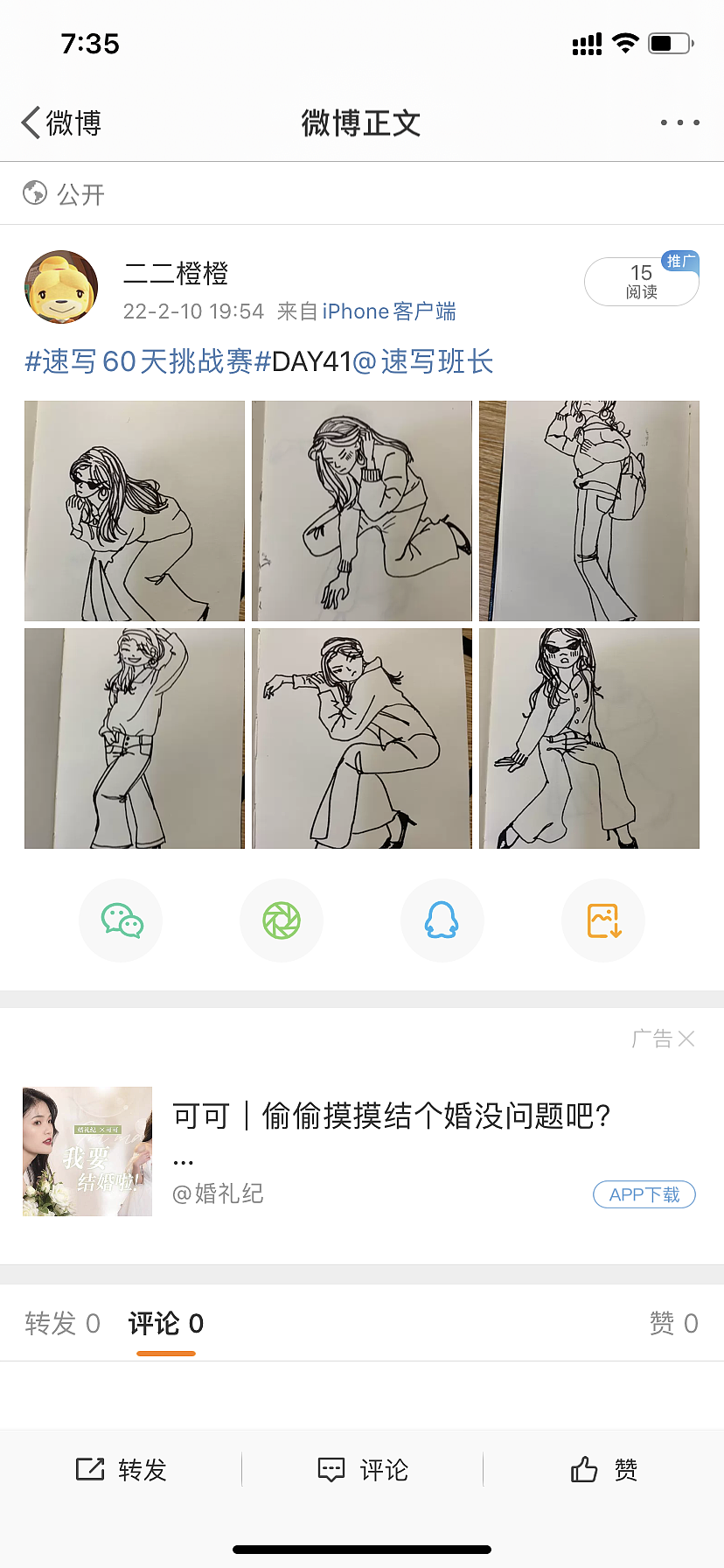
Task: Dismiss the 广告 advertisement
Action: coord(686,1039)
